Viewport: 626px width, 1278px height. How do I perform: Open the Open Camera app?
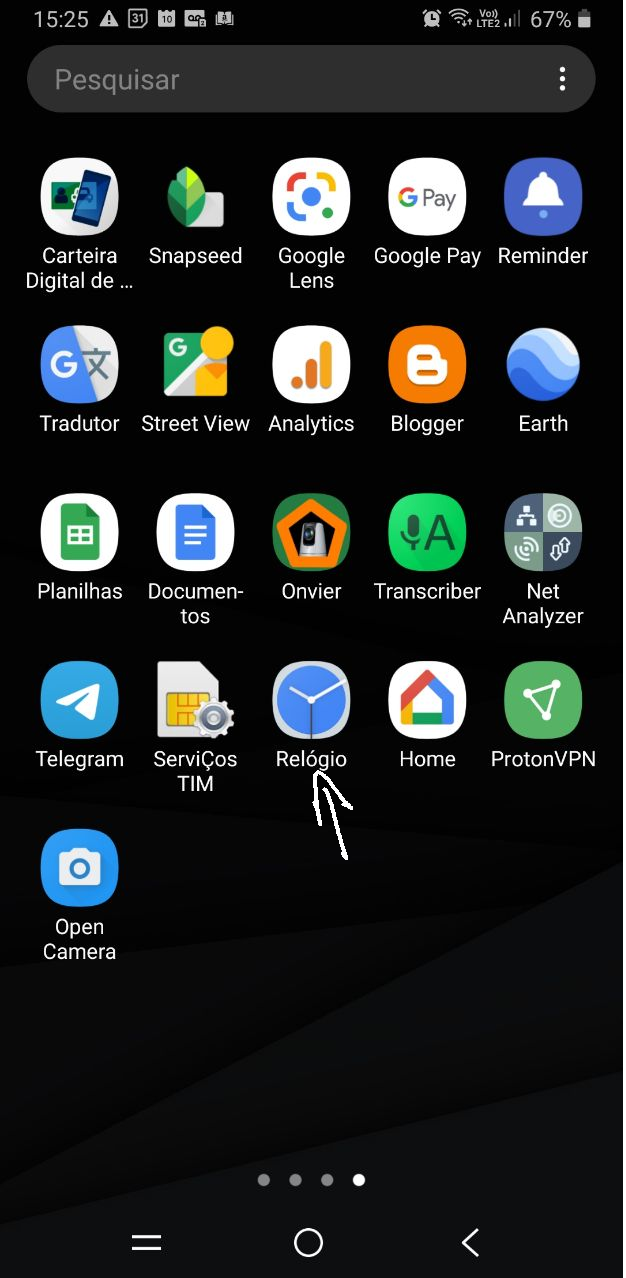tap(79, 868)
